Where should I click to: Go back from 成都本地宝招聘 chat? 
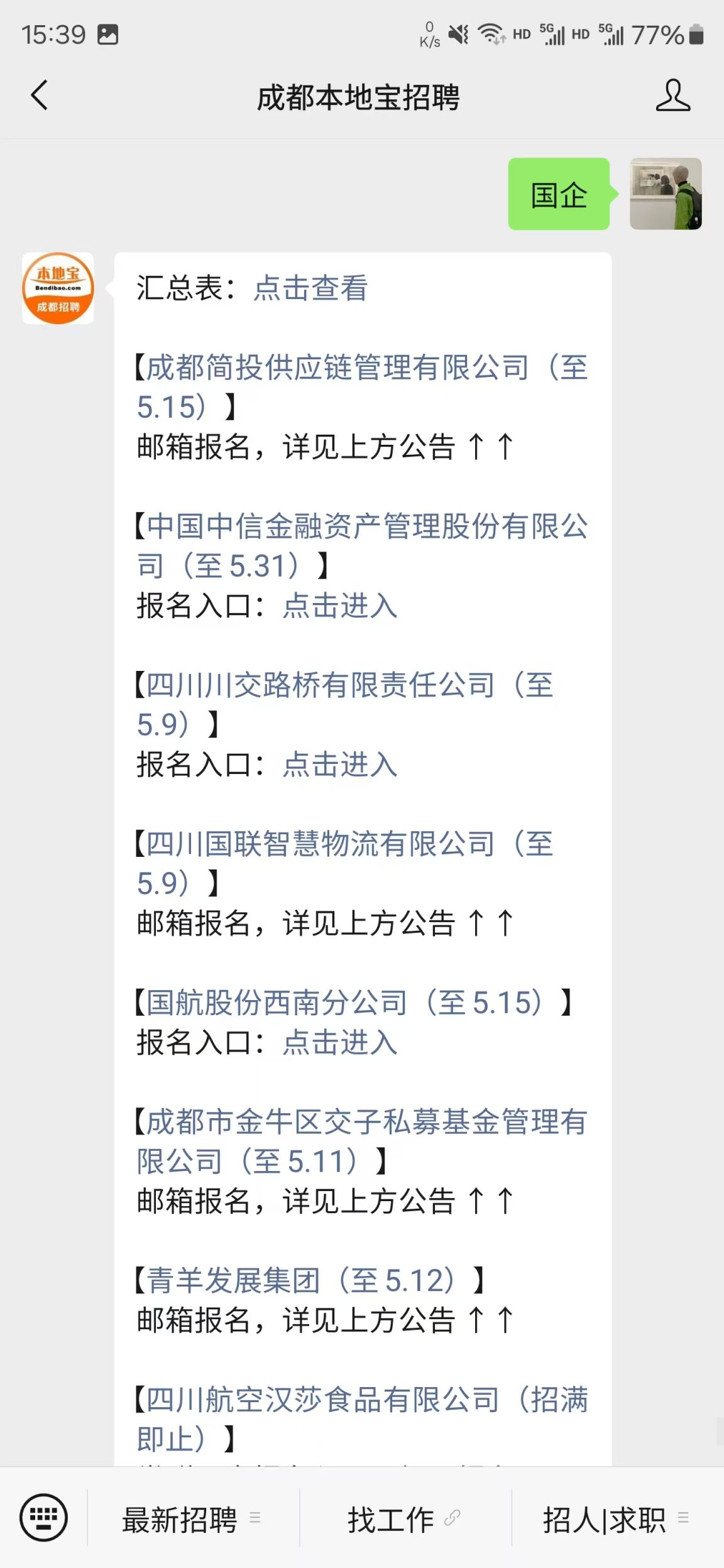point(39,96)
